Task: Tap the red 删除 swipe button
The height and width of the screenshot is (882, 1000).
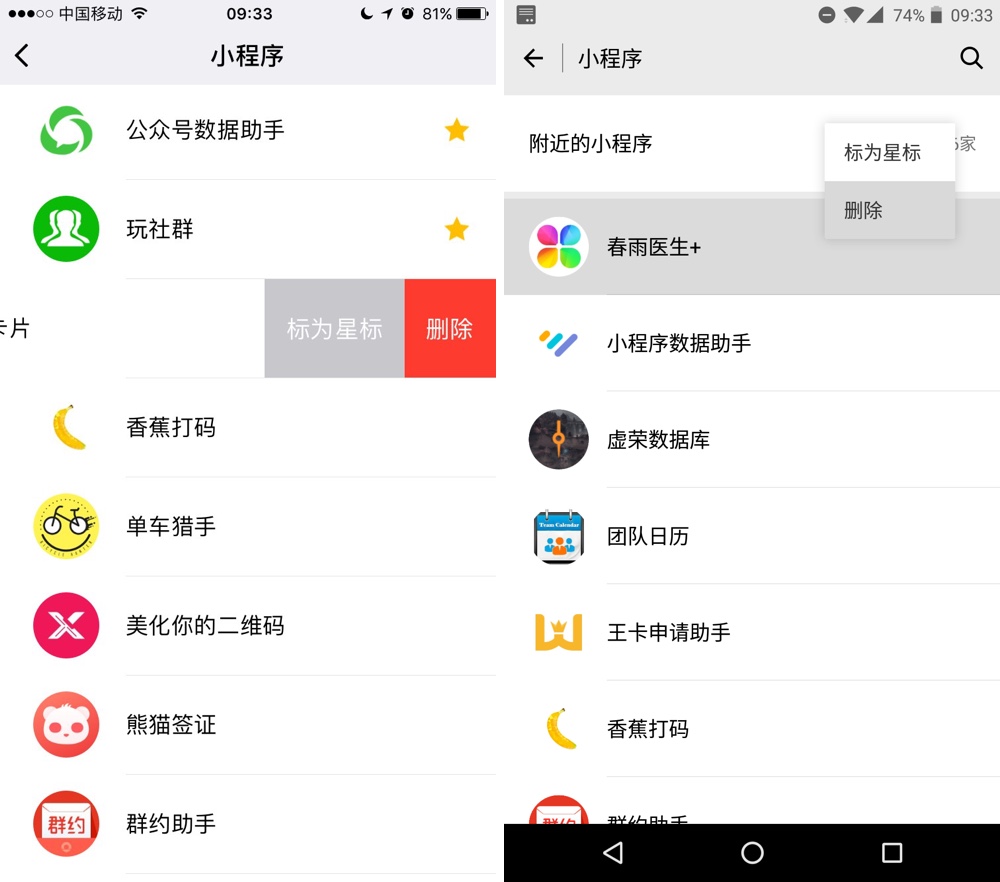Action: [449, 329]
